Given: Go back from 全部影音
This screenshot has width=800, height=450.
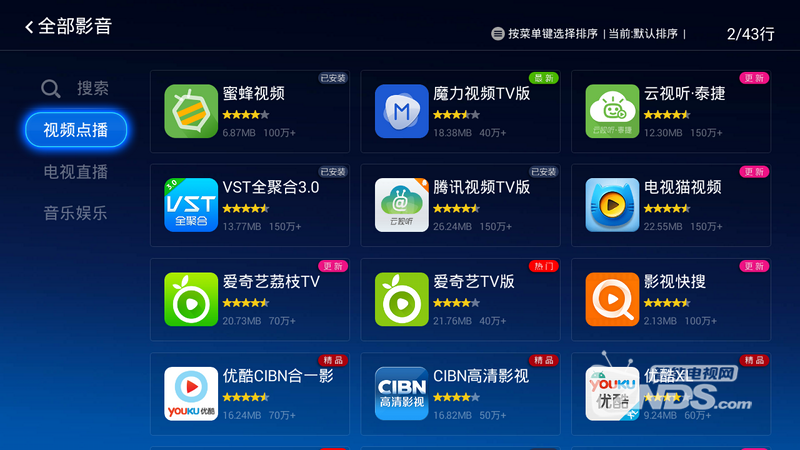Looking at the screenshot, I should [x=30, y=27].
